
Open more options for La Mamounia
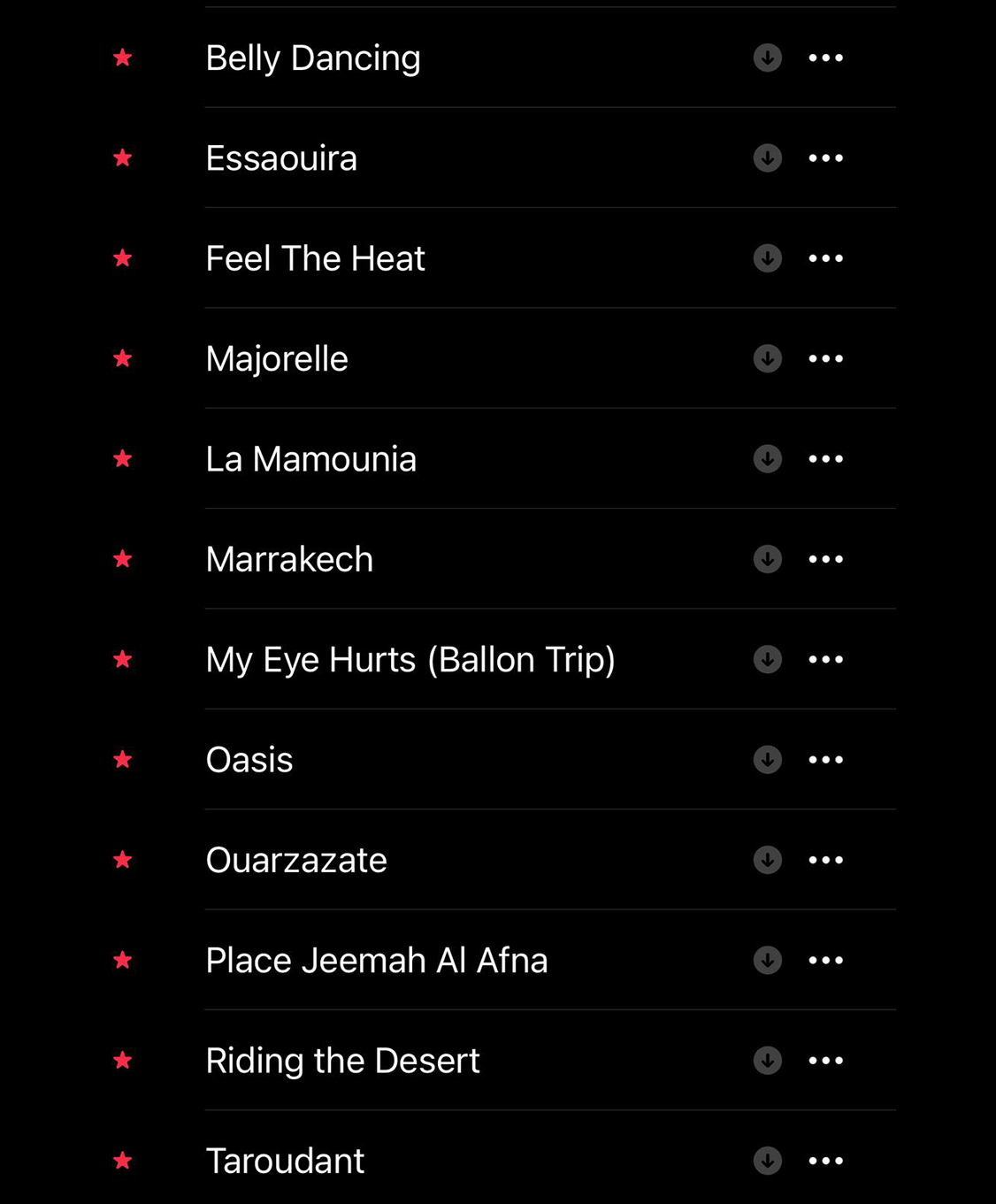pos(825,459)
